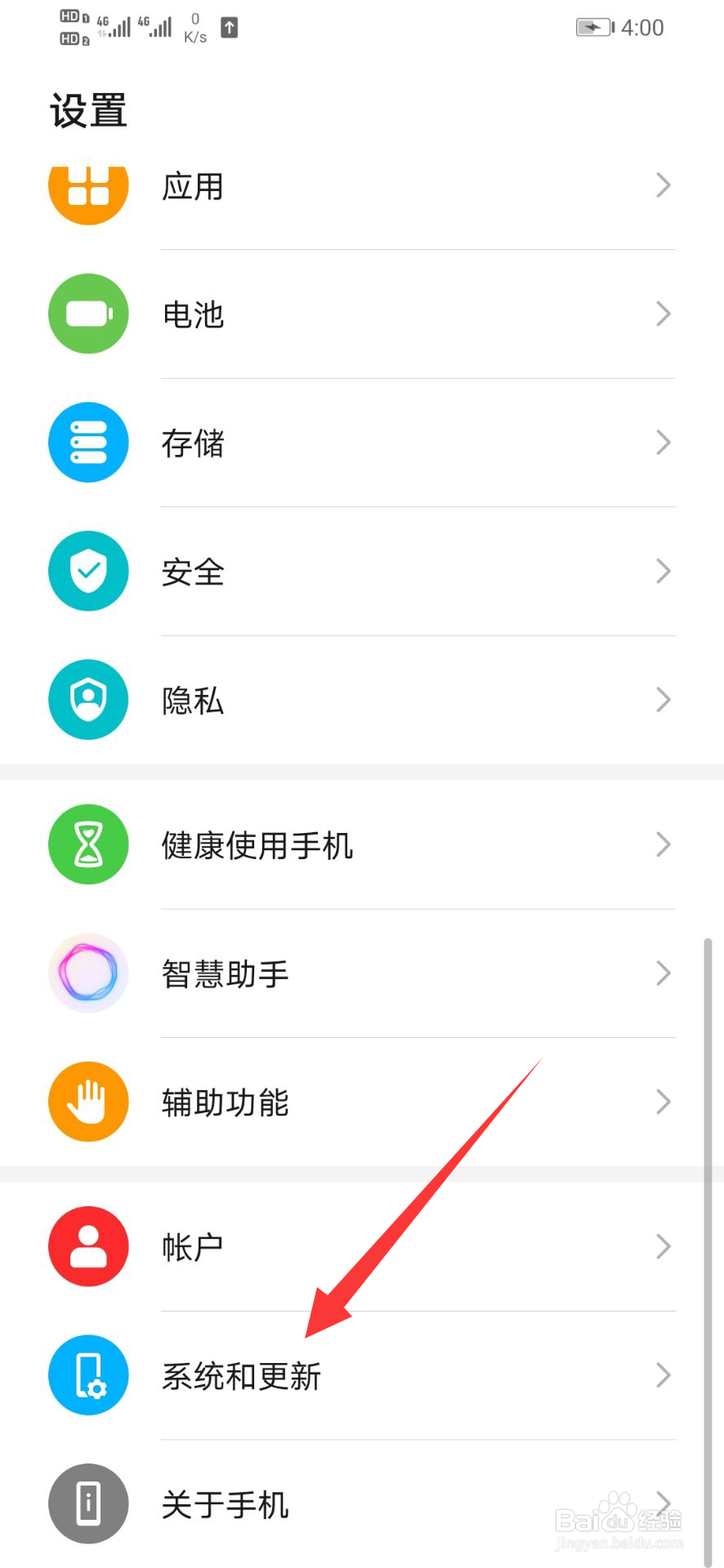Open 系统和更新 via the phone gear icon
This screenshot has width=724, height=1568.
(88, 1375)
